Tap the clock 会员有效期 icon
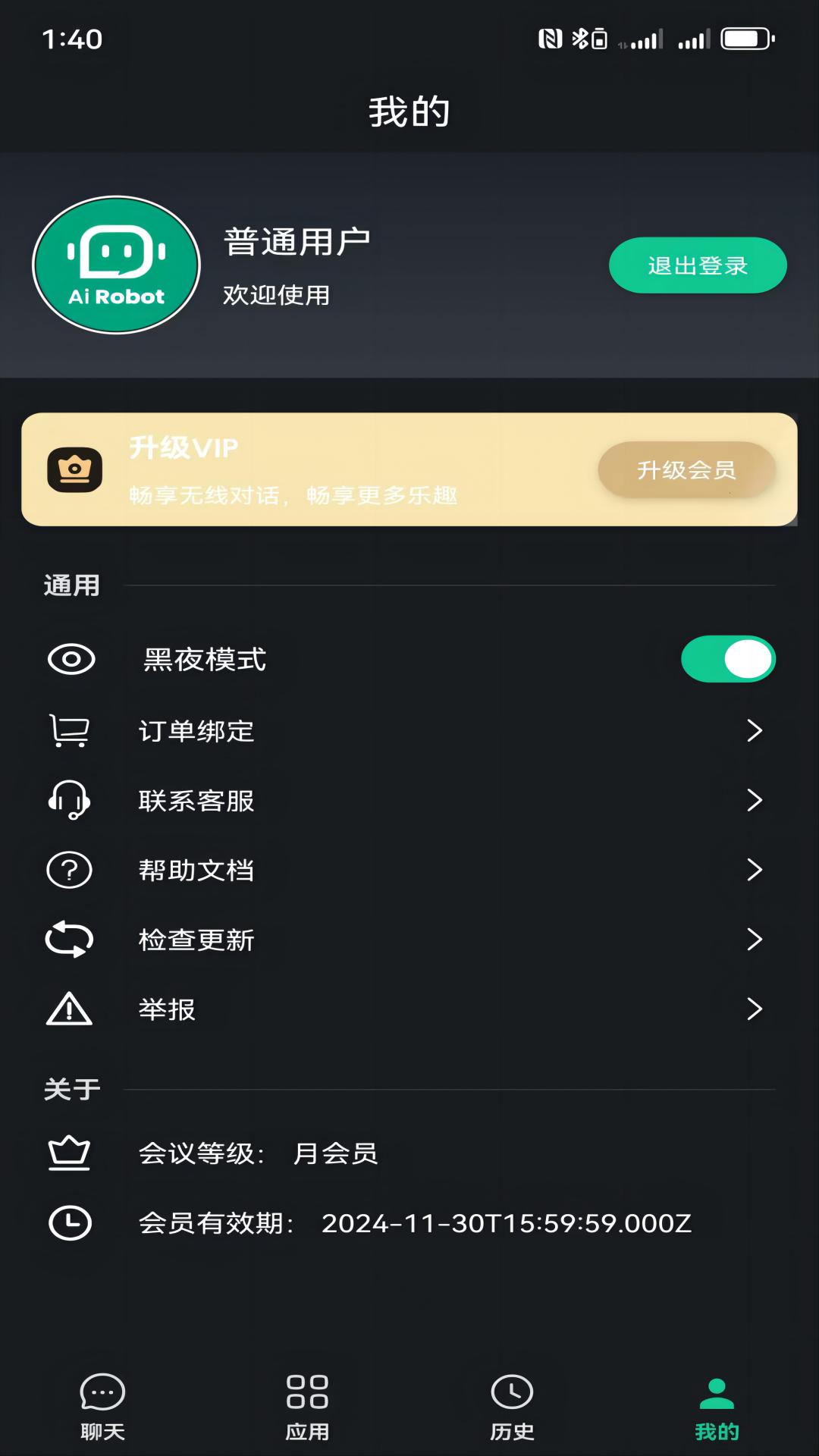The width and height of the screenshot is (819, 1456). click(71, 1222)
